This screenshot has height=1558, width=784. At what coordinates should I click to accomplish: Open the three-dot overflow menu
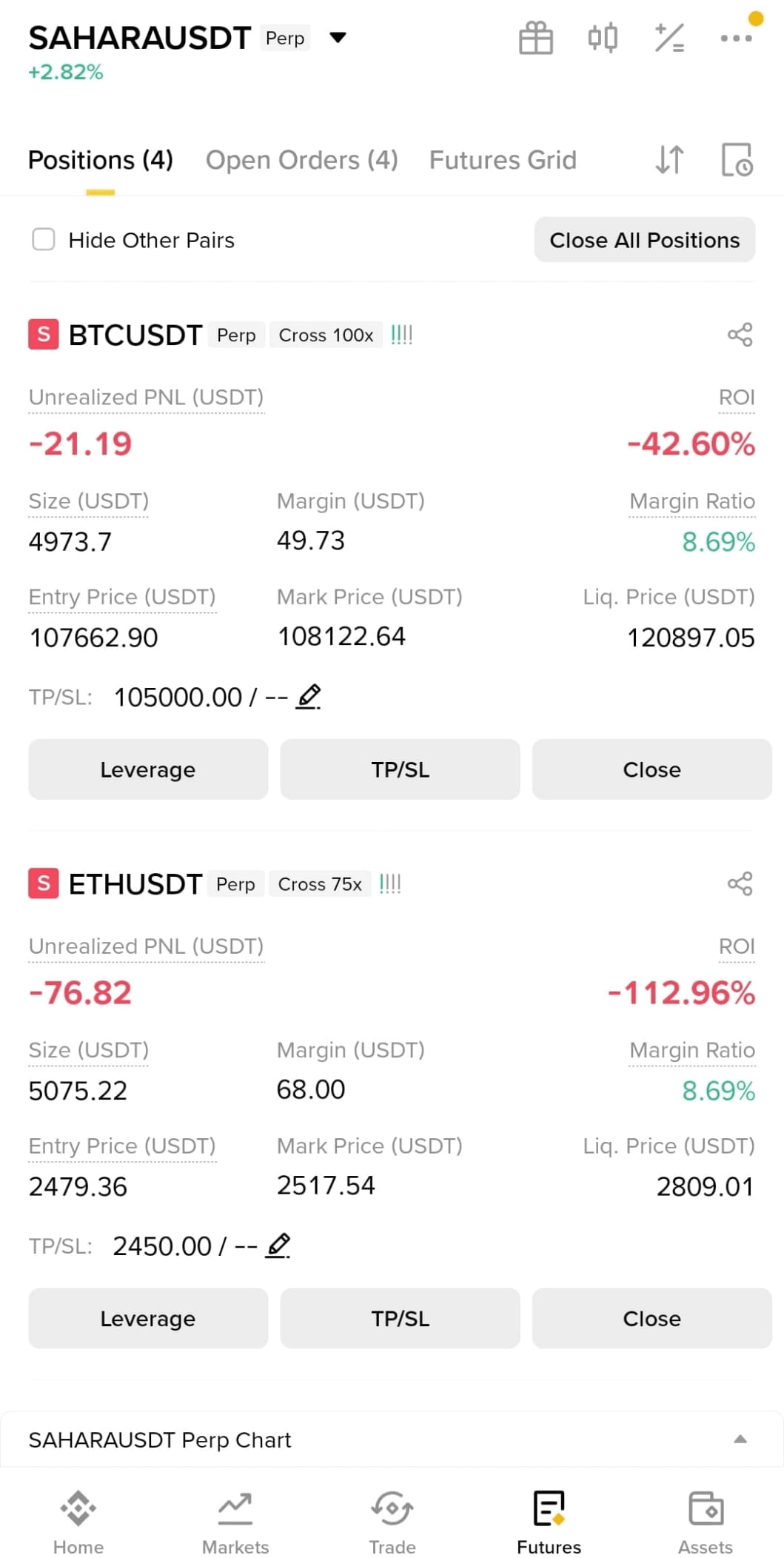pos(736,39)
